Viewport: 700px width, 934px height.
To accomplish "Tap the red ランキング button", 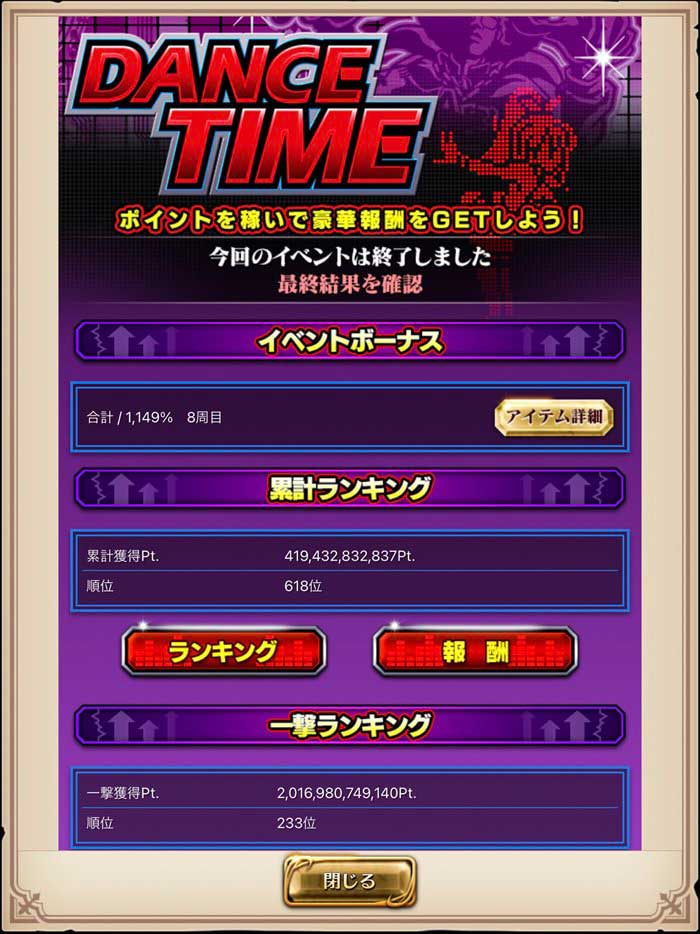I will [x=223, y=651].
